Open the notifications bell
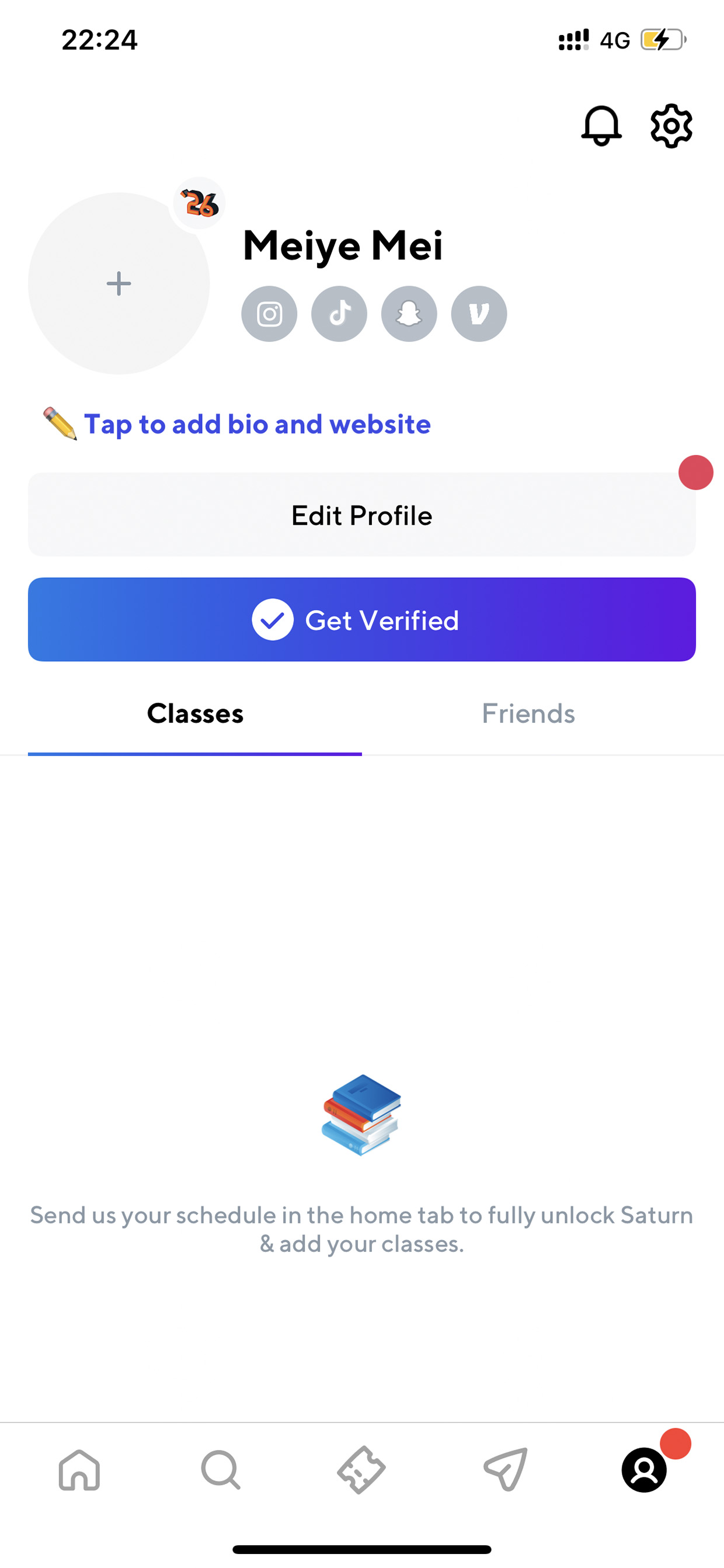 (601, 126)
